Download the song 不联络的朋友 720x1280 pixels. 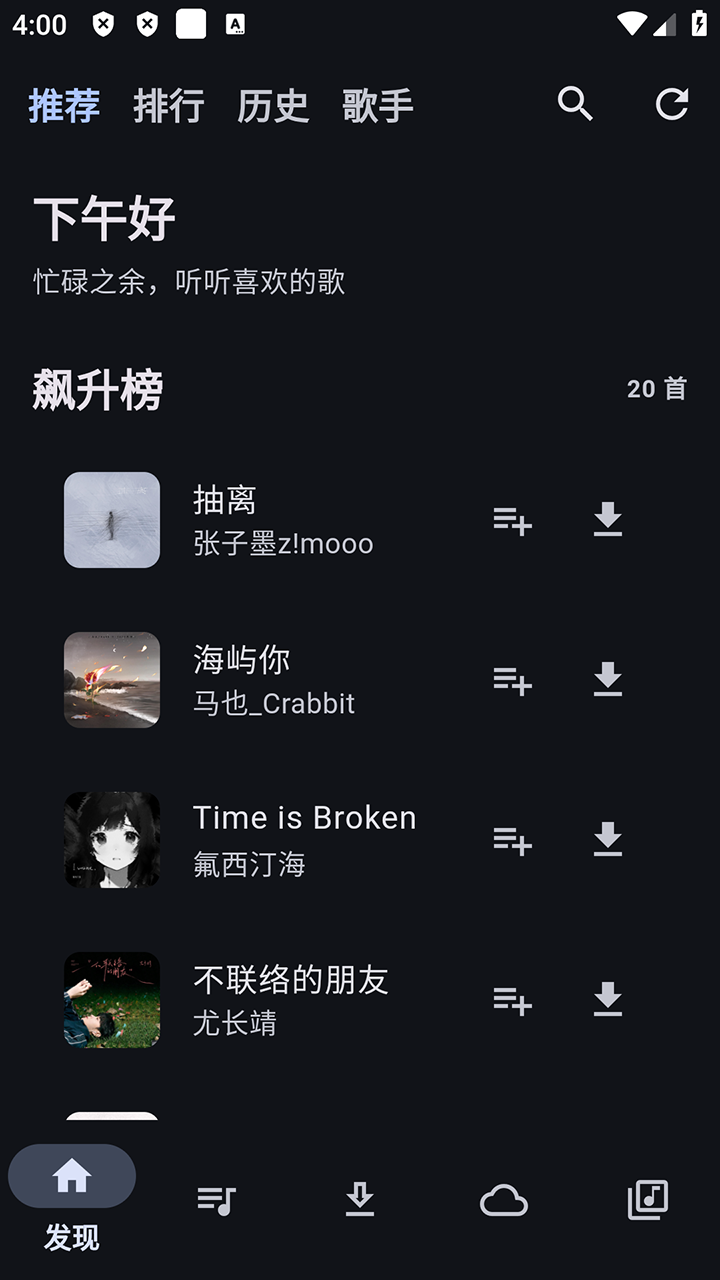pos(608,1000)
